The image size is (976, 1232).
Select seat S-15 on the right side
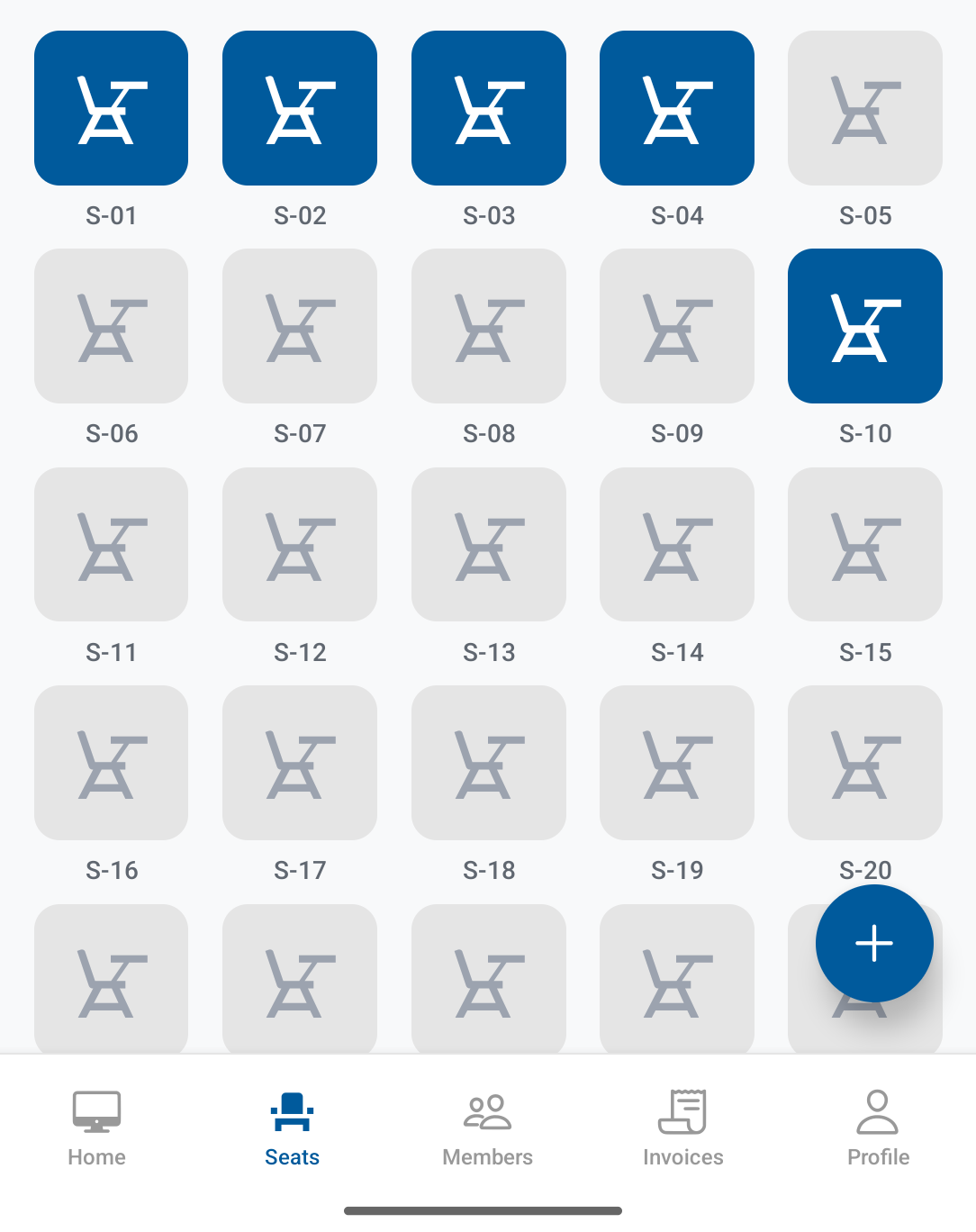864,544
